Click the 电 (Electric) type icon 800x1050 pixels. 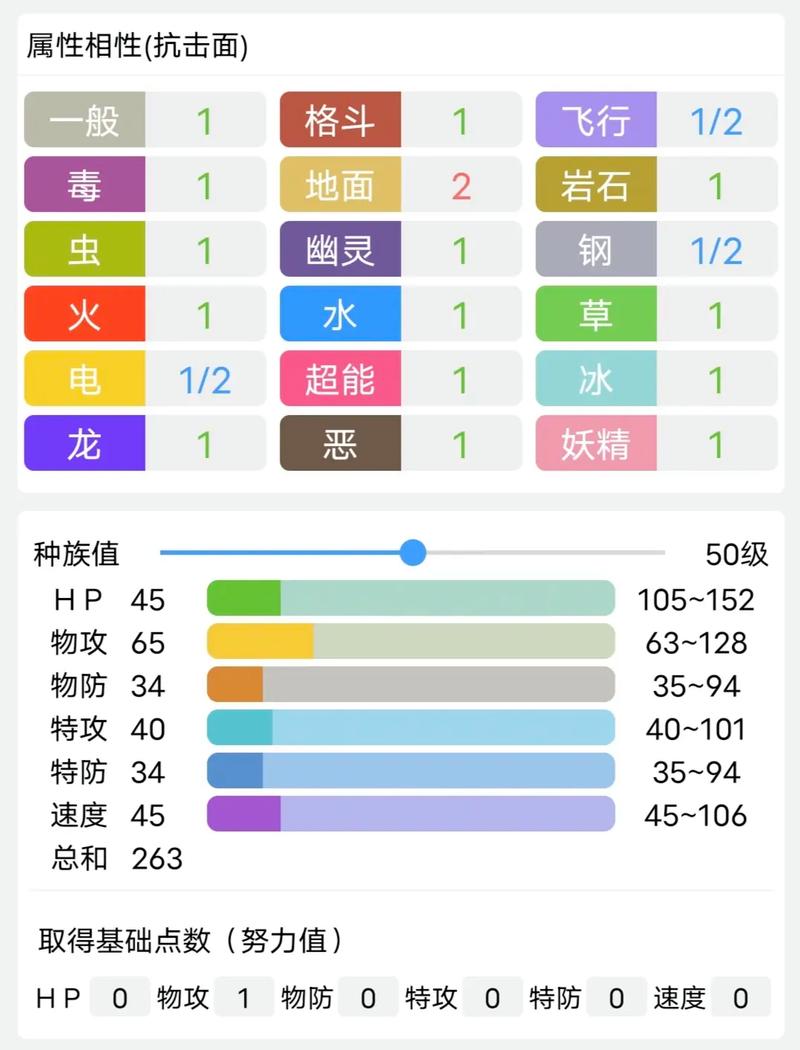pyautogui.click(x=85, y=378)
